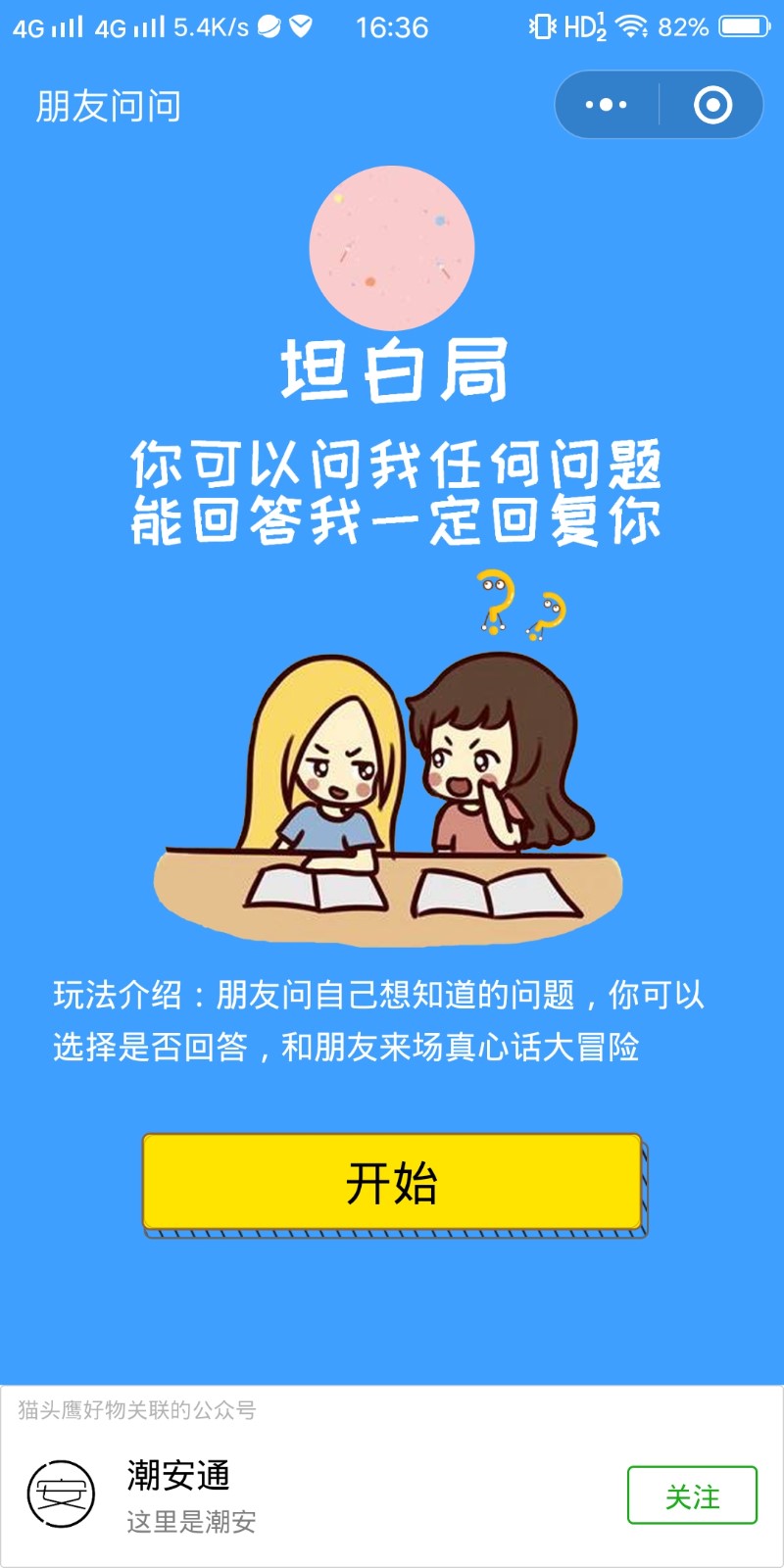Screen dimensions: 784x1568
Task: Open the 潮安通 official account card
Action: pyautogui.click(x=294, y=1495)
